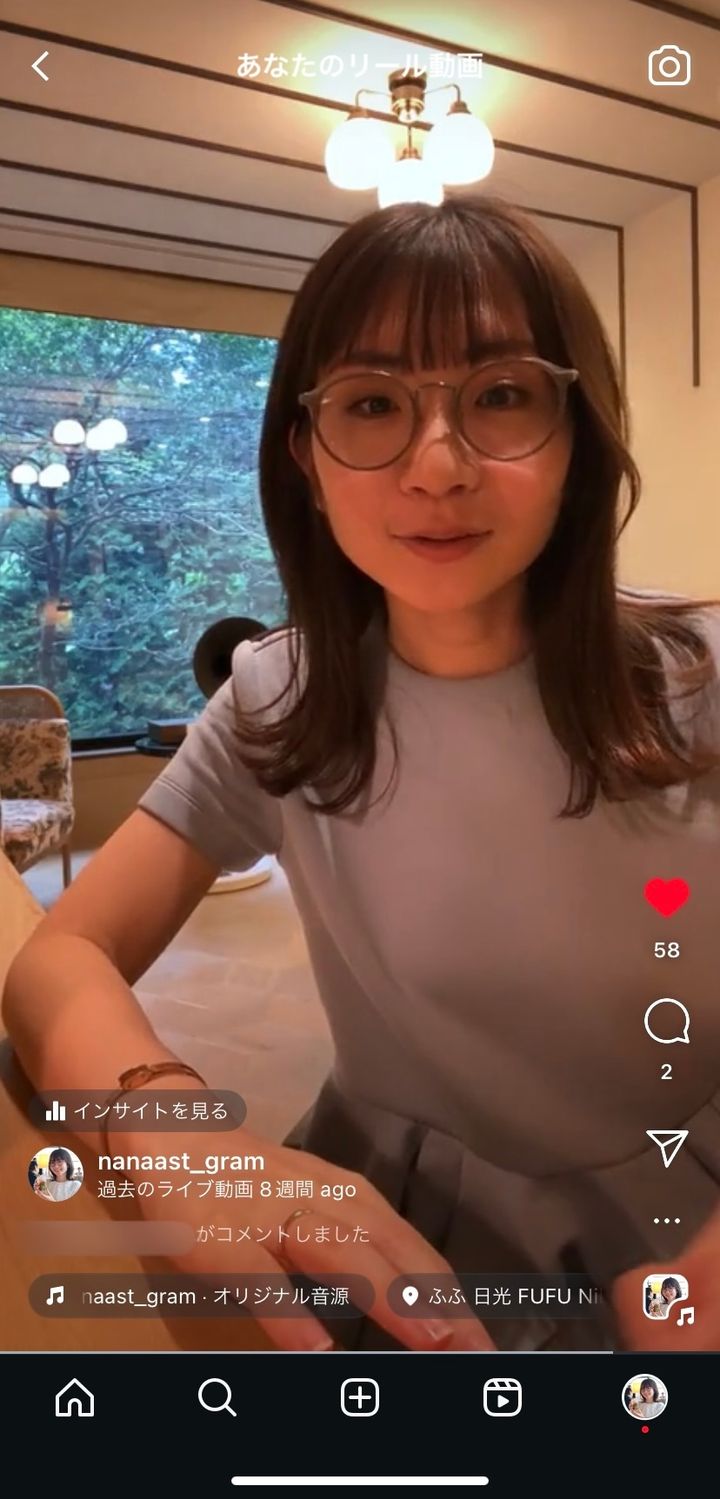Open the three-dot more options menu

pyautogui.click(x=666, y=1221)
